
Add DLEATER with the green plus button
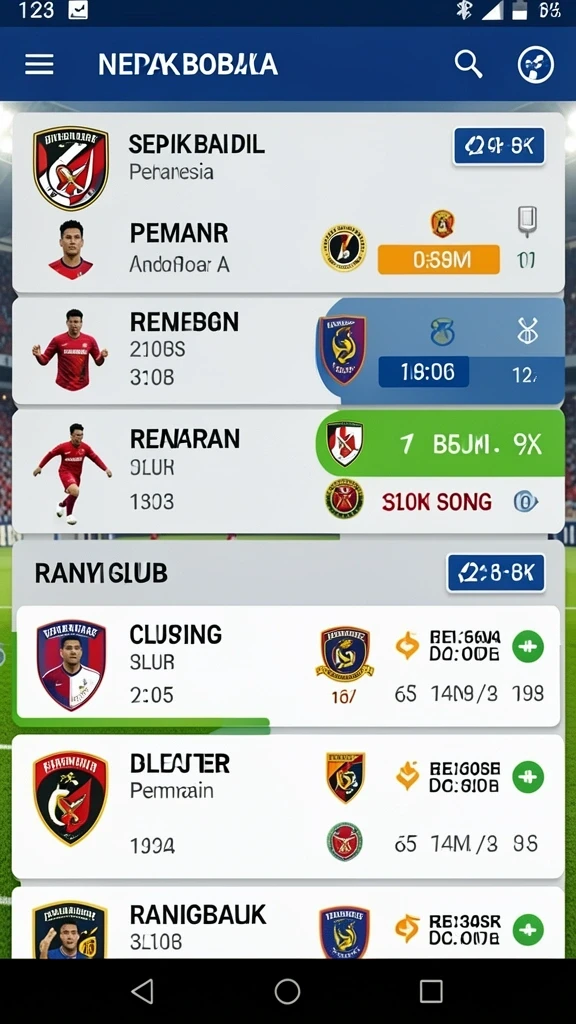[x=528, y=776]
